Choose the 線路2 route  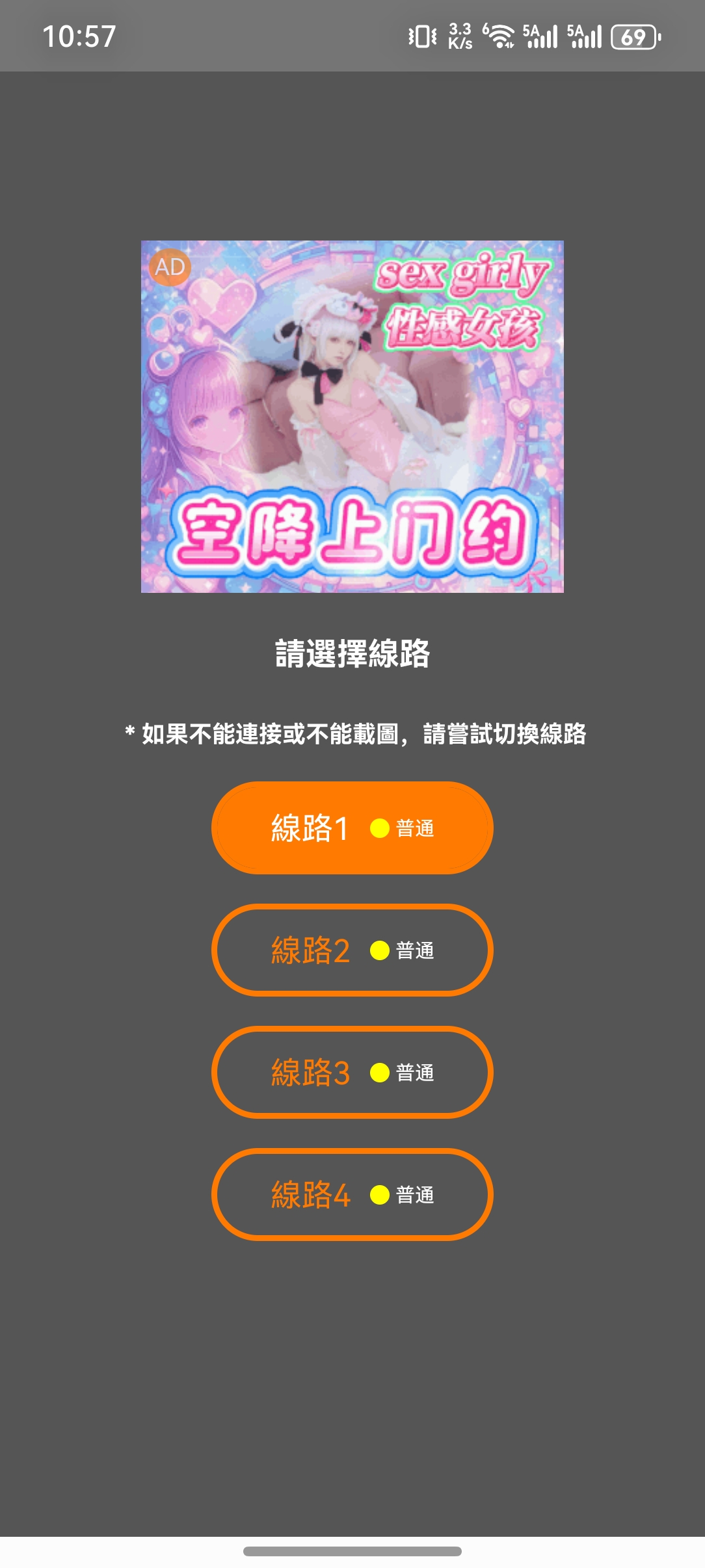pos(352,950)
